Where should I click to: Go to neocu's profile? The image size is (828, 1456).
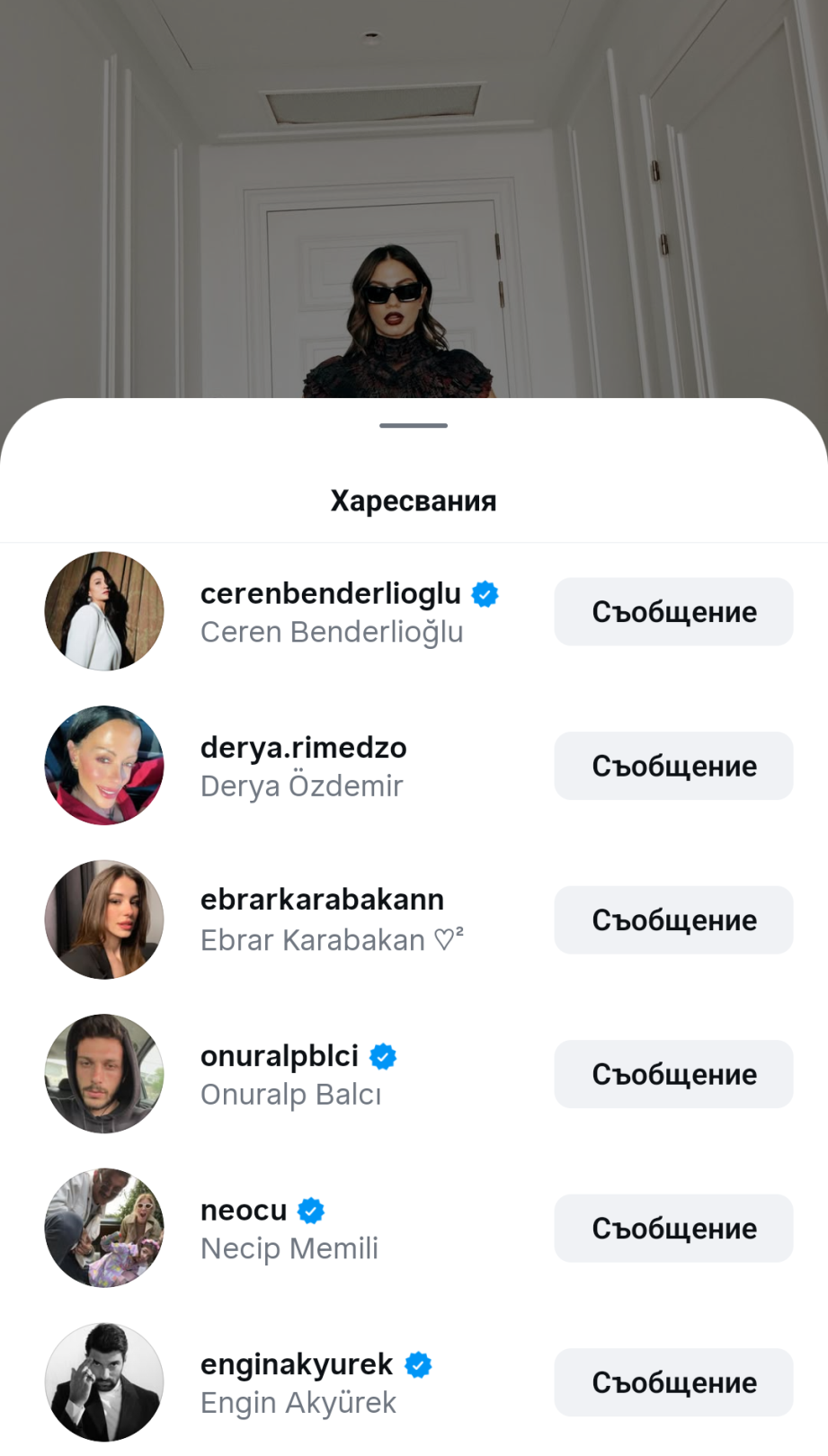(x=244, y=1211)
